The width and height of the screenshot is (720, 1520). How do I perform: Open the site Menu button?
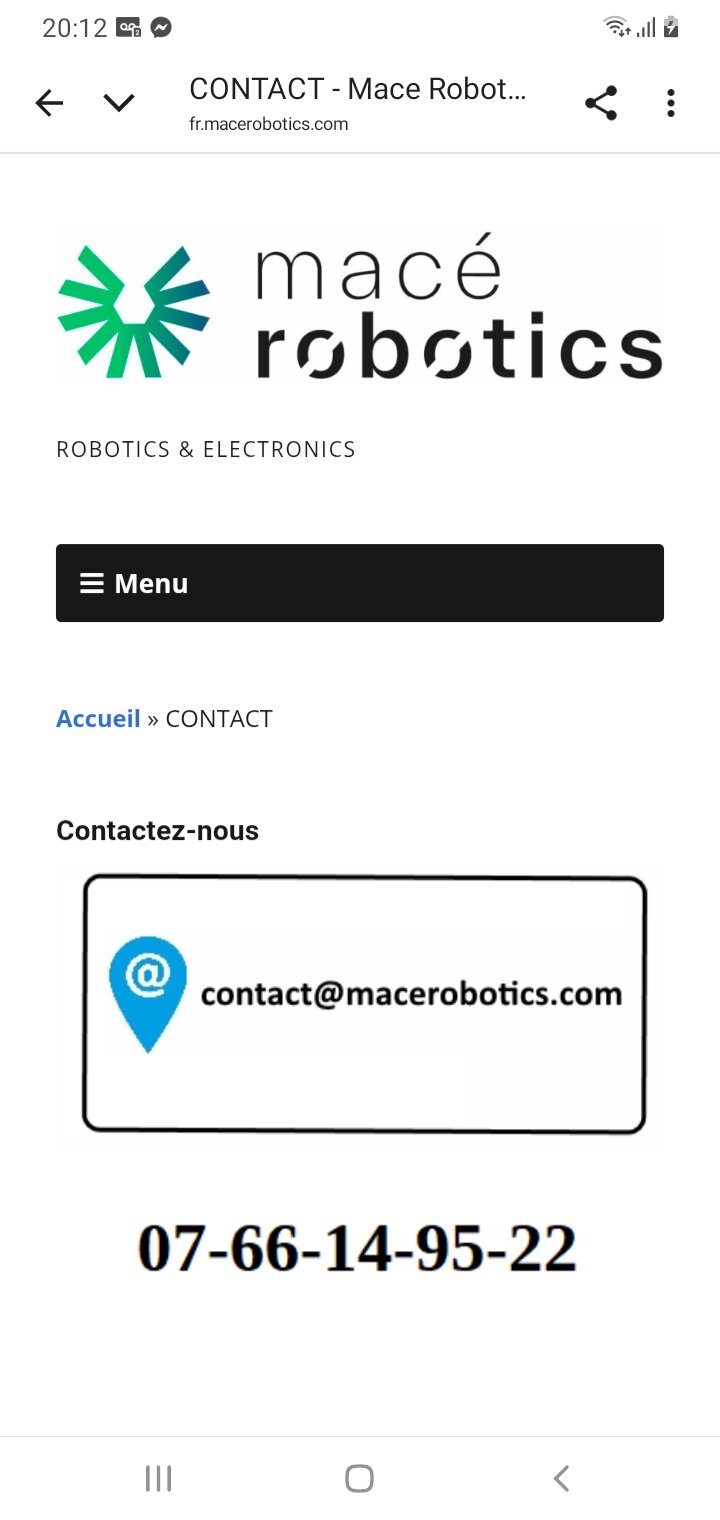360,583
